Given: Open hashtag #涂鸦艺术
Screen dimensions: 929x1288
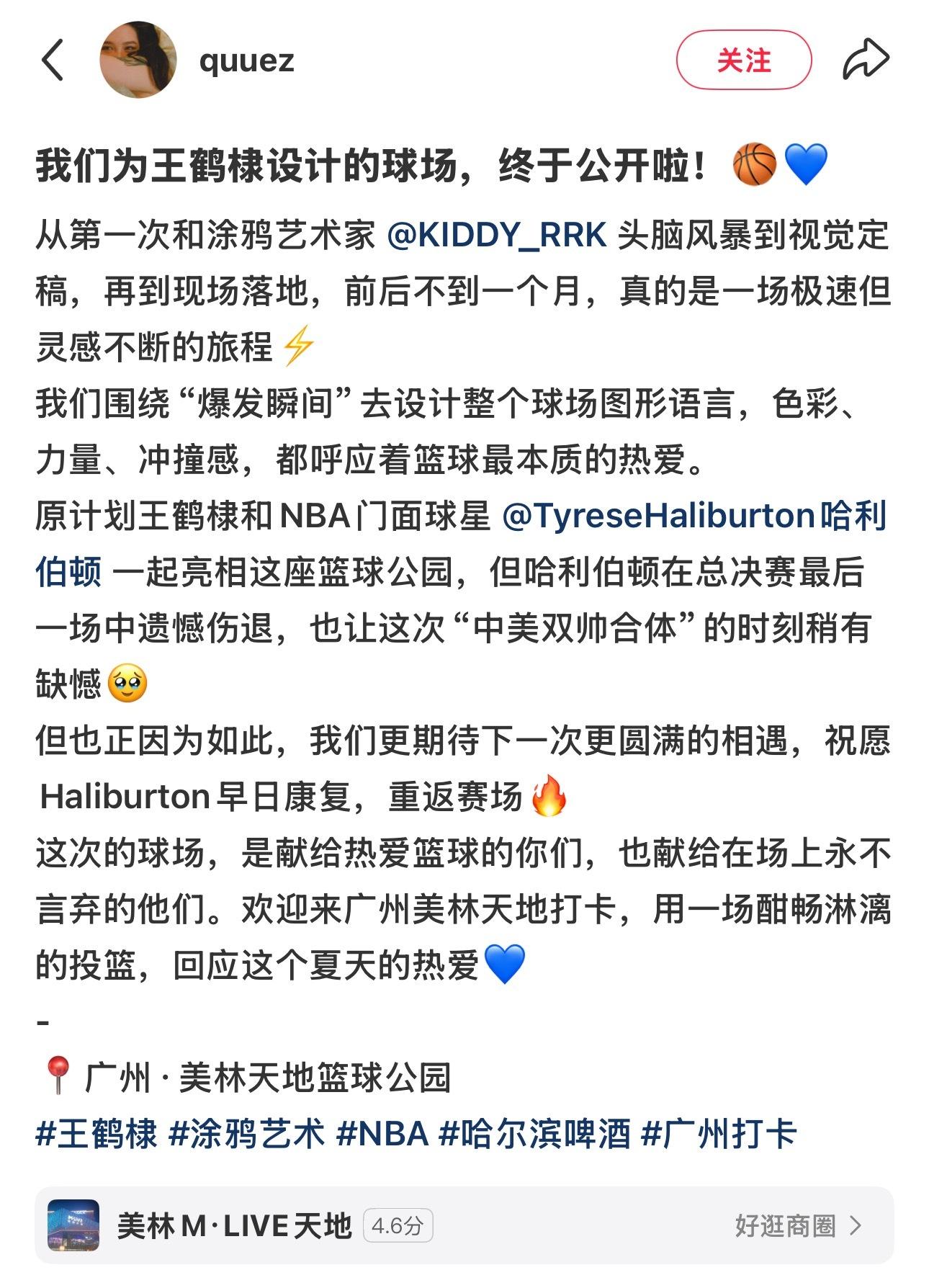Looking at the screenshot, I should [x=247, y=1134].
